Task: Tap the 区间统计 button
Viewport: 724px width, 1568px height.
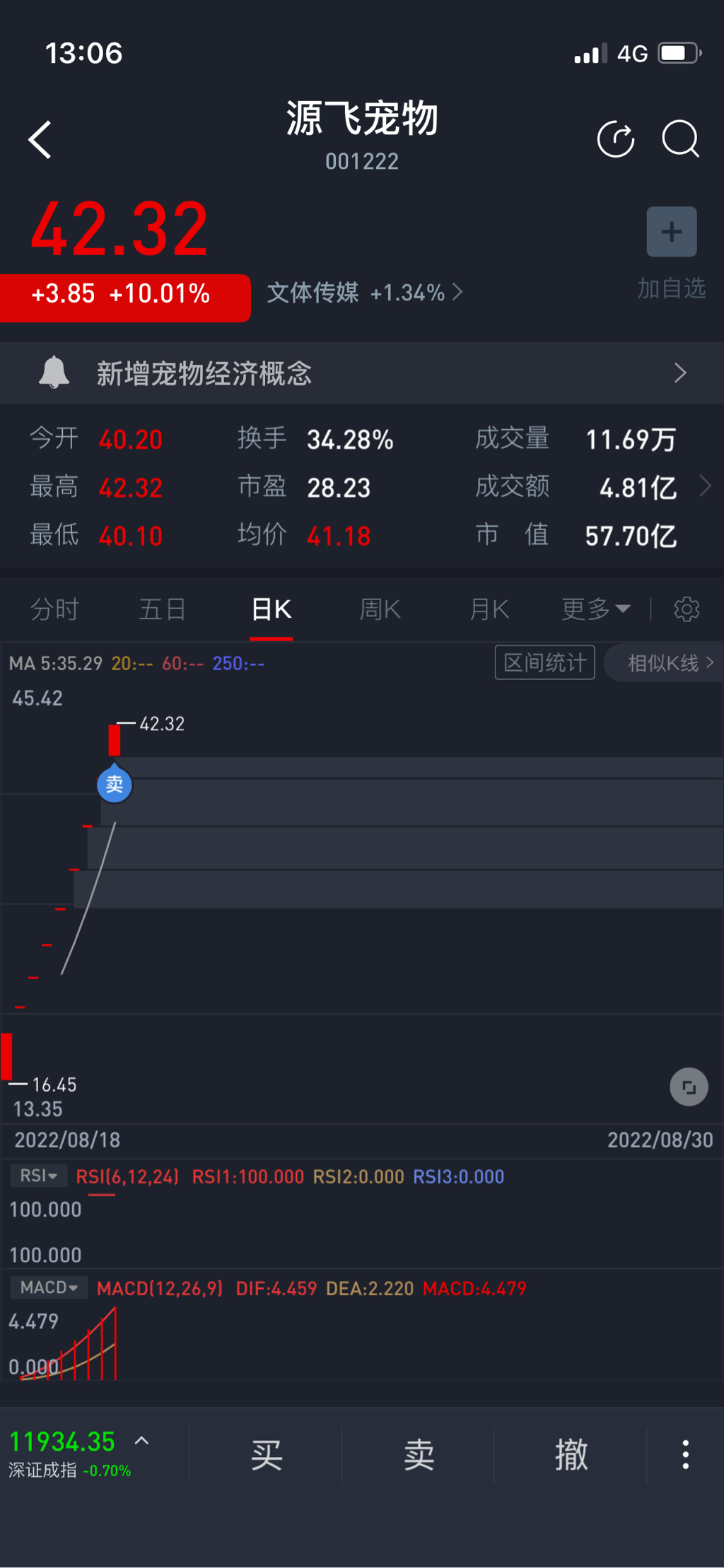Action: tap(544, 663)
